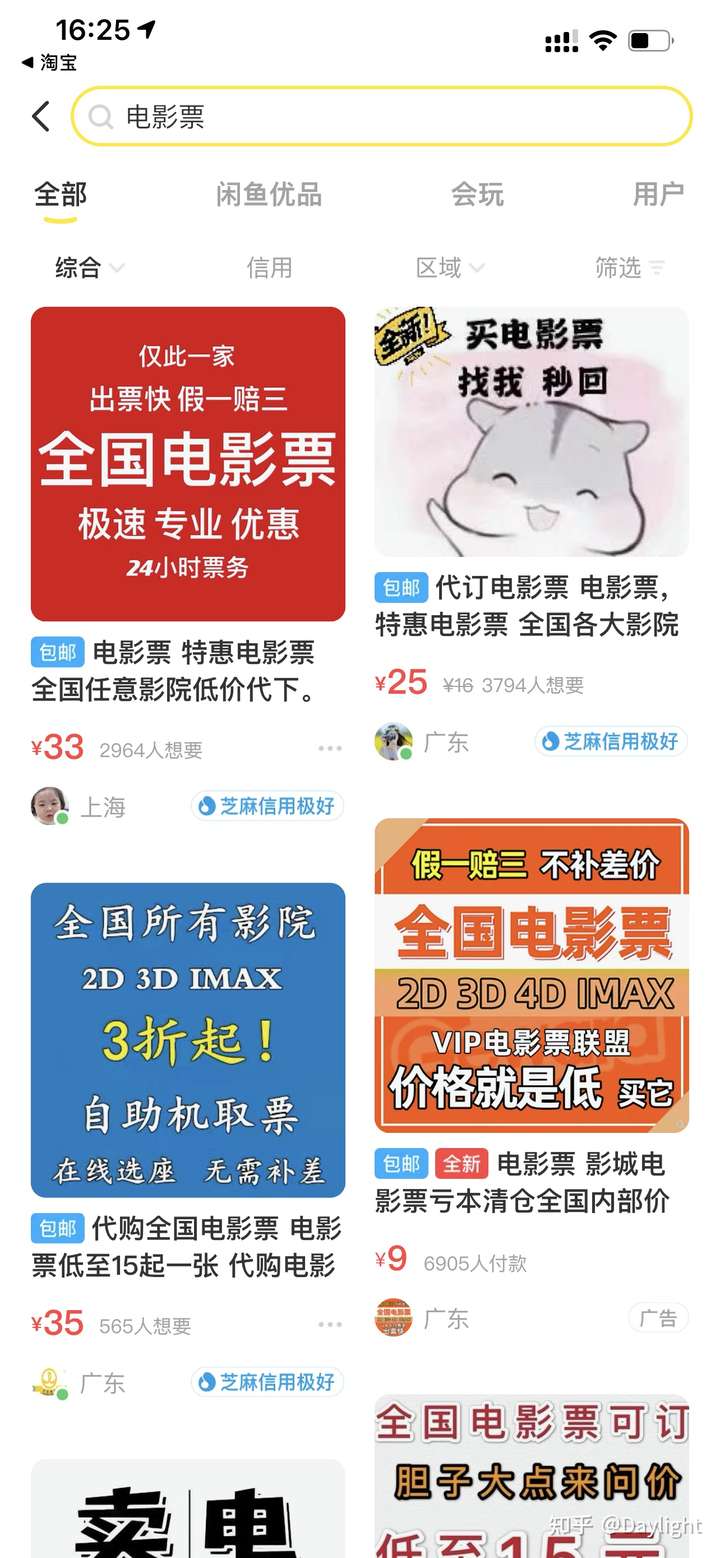Screen dimensions: 720x1558
Task: Open the ¥35 代购全国电影票 listing
Action: [188, 1040]
